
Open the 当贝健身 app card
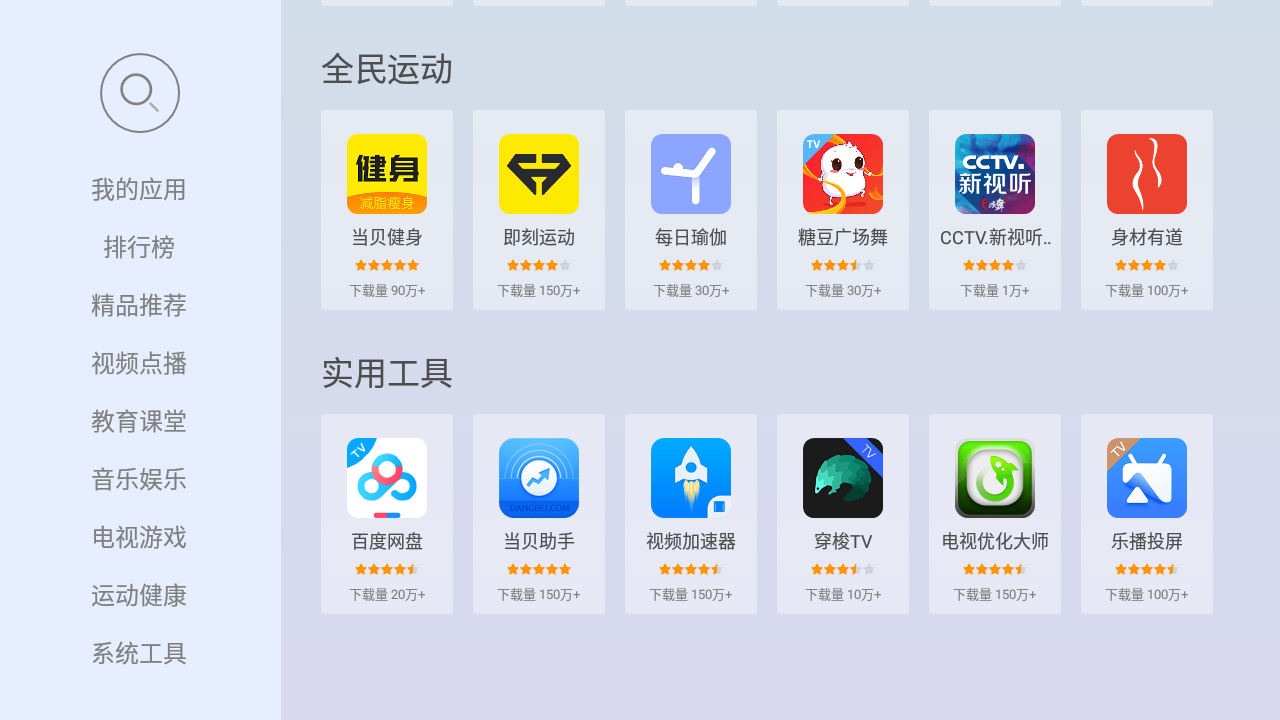click(x=387, y=210)
